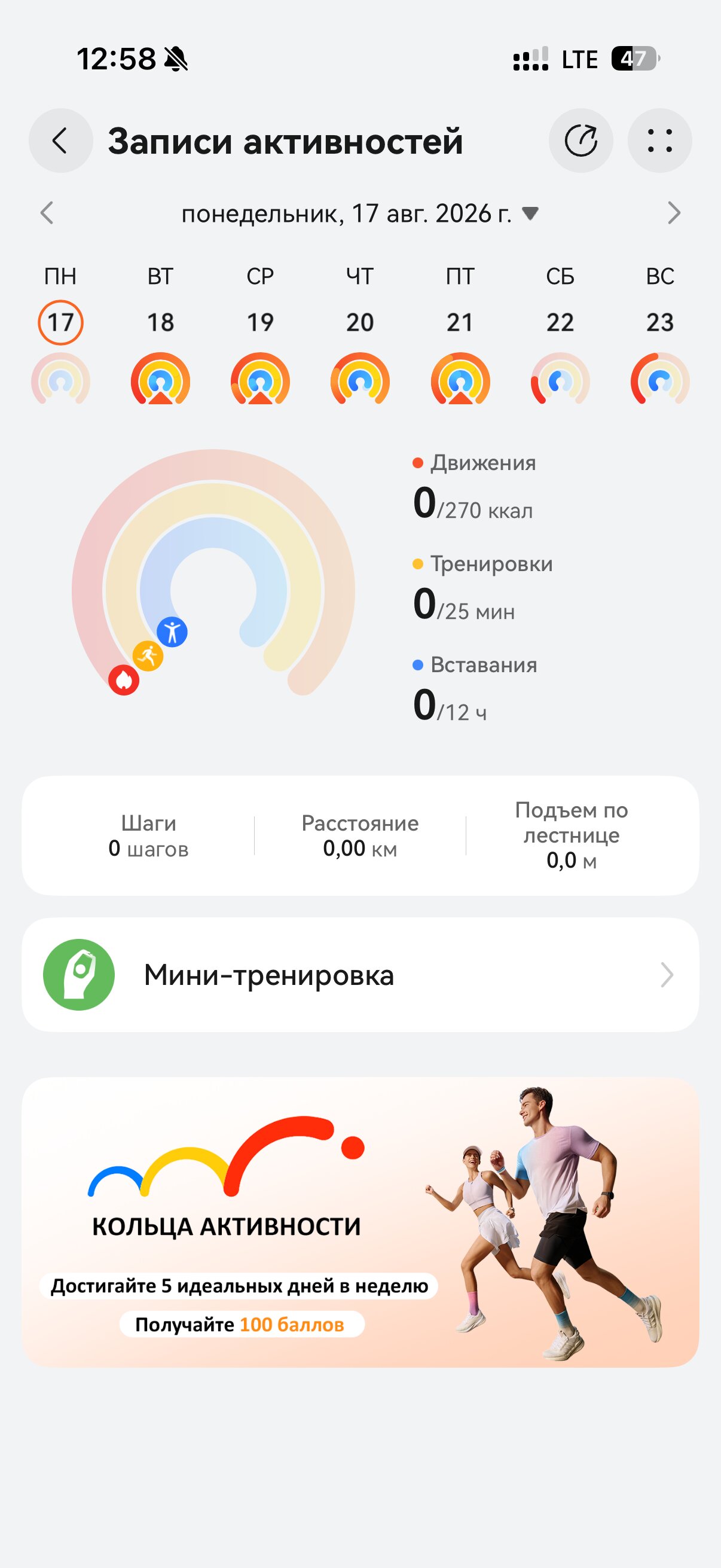The image size is (721, 1568).
Task: Open the four-dot more options menu
Action: pos(659,141)
